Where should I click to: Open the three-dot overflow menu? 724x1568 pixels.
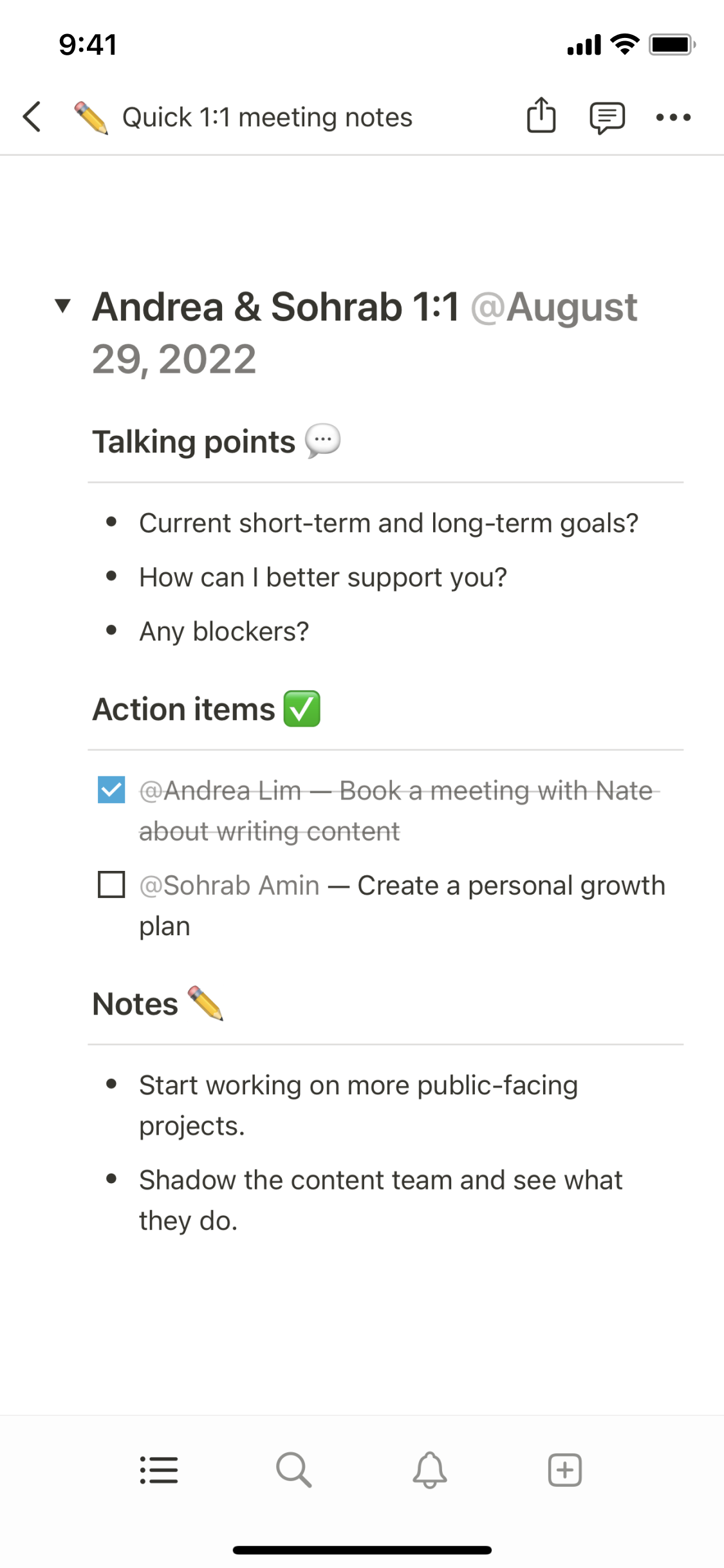pos(673,117)
